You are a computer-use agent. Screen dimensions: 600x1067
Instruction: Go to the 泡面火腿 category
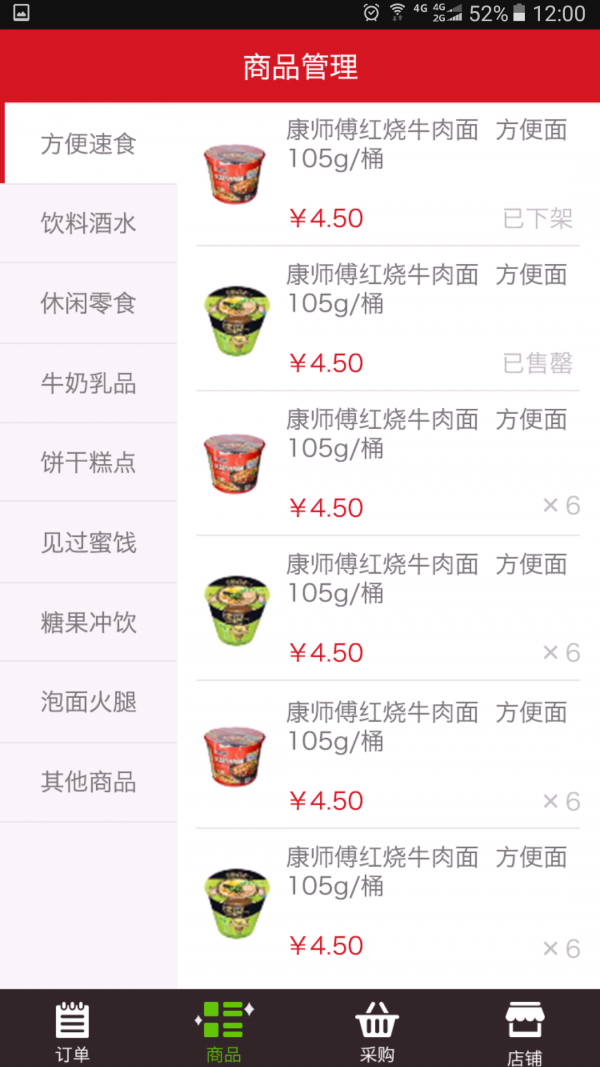(88, 702)
